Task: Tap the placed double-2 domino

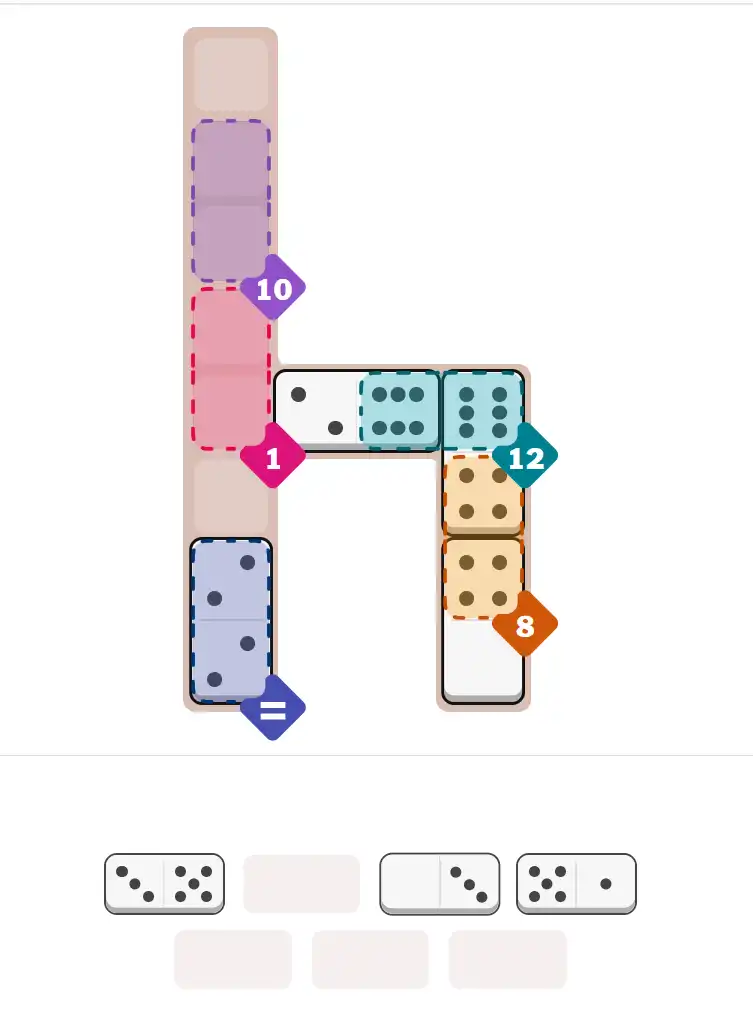Action: (x=231, y=620)
